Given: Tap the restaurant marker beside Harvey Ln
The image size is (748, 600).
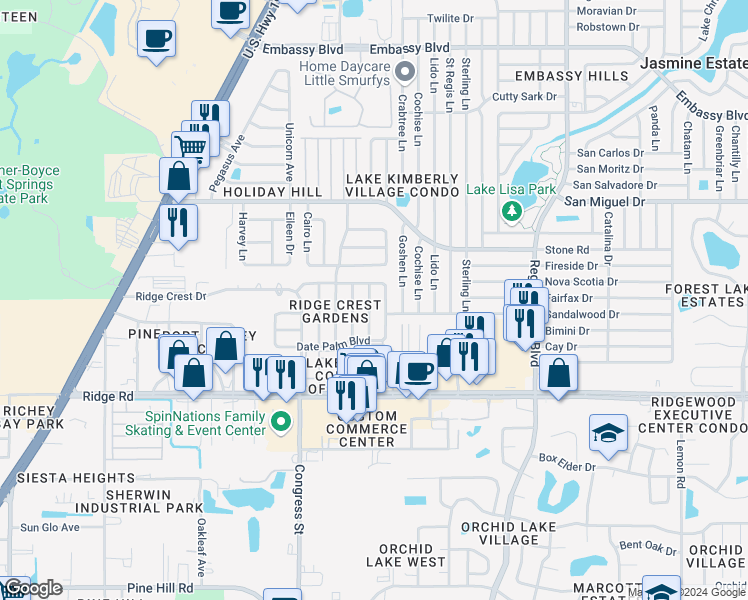Looking at the screenshot, I should [x=178, y=223].
